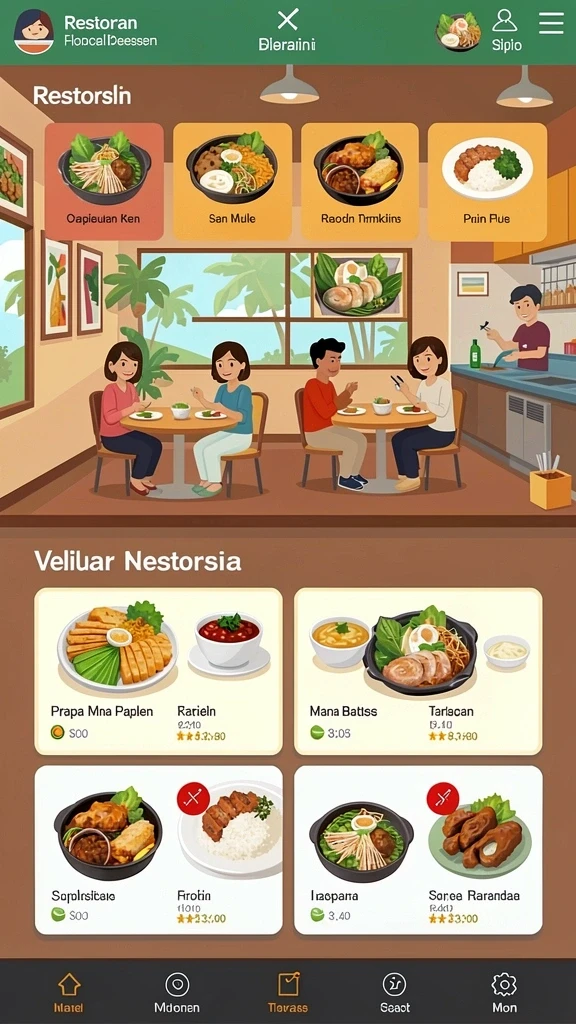Open the Prapa Mna Paplen card
This screenshot has height=1024, width=576.
(x=159, y=671)
